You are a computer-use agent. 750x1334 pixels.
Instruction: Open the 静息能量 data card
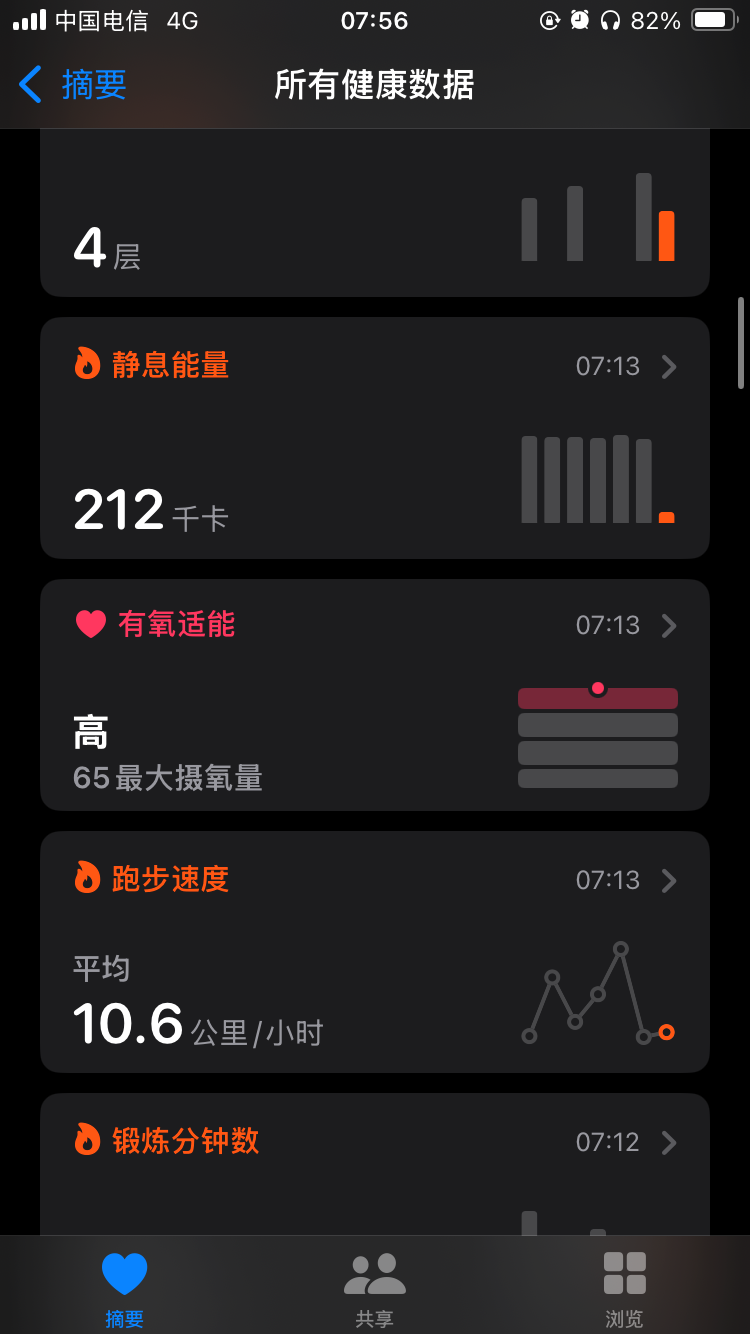374,438
